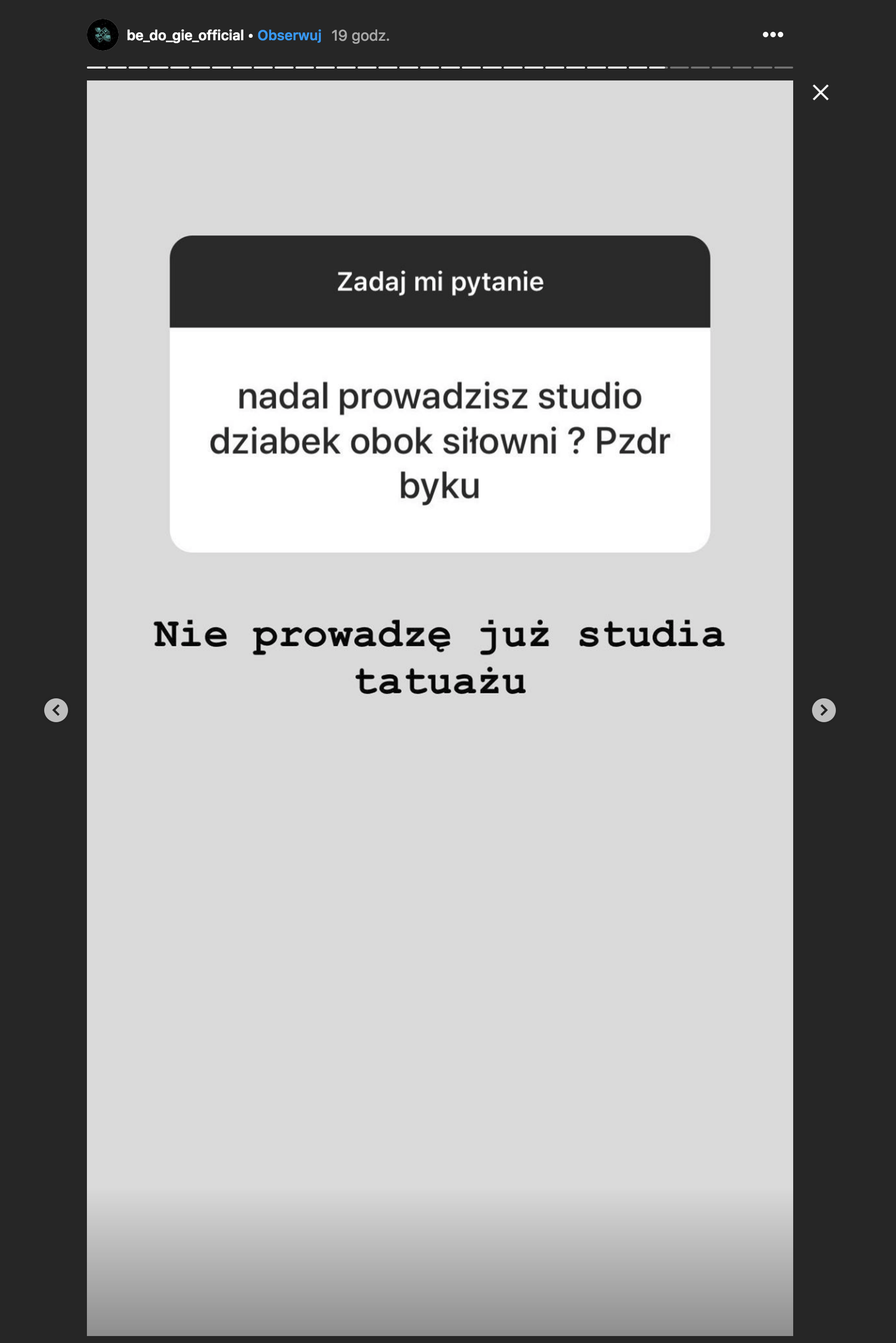
Task: Close the story viewer
Action: 820,92
